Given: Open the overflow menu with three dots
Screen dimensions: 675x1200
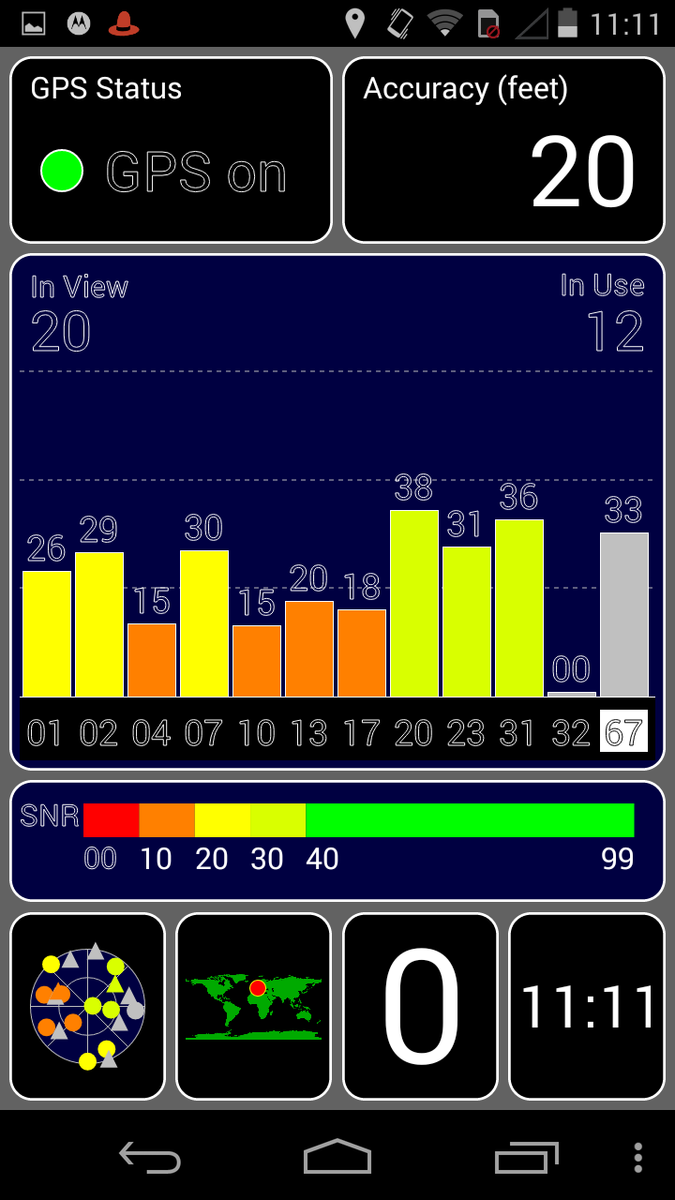Looking at the screenshot, I should 639,1157.
